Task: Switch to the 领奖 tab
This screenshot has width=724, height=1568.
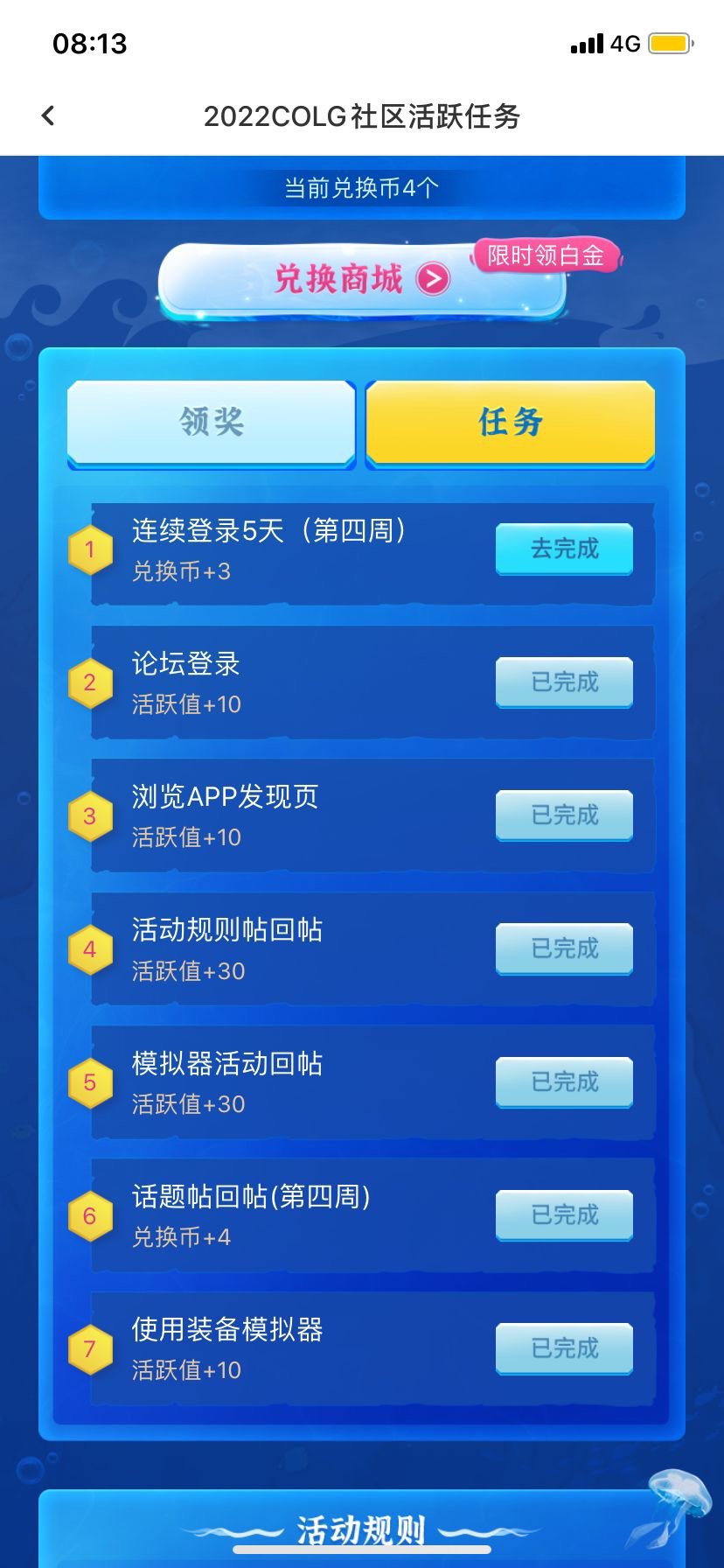Action: 210,423
